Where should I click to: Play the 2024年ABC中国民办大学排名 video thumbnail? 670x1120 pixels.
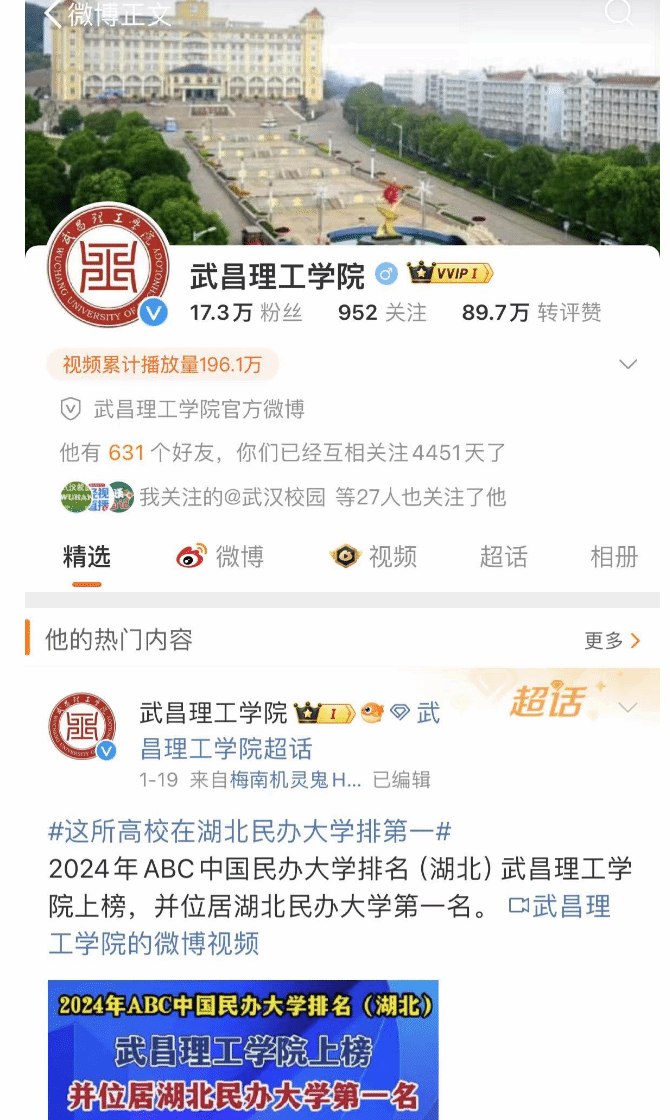click(243, 1050)
